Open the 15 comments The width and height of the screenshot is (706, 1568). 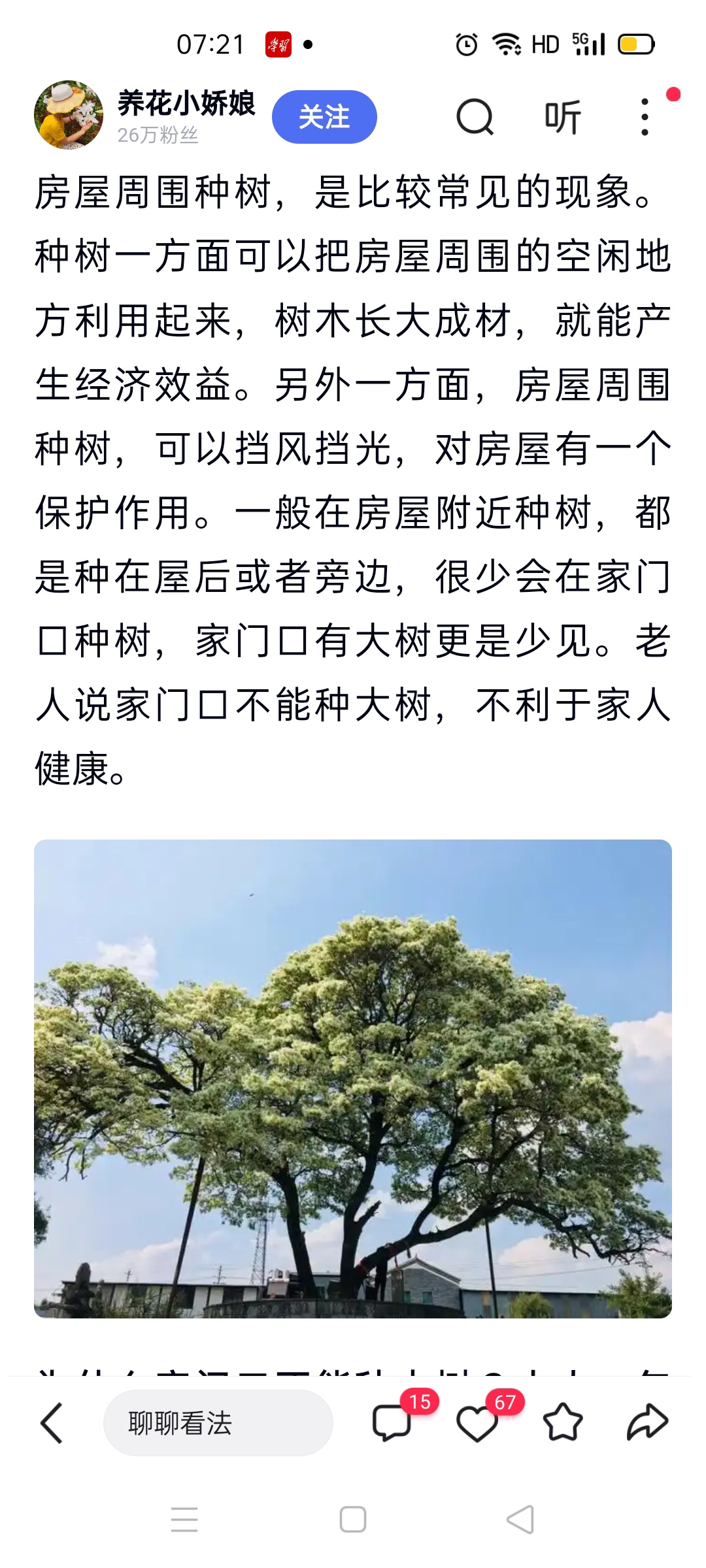[392, 1422]
